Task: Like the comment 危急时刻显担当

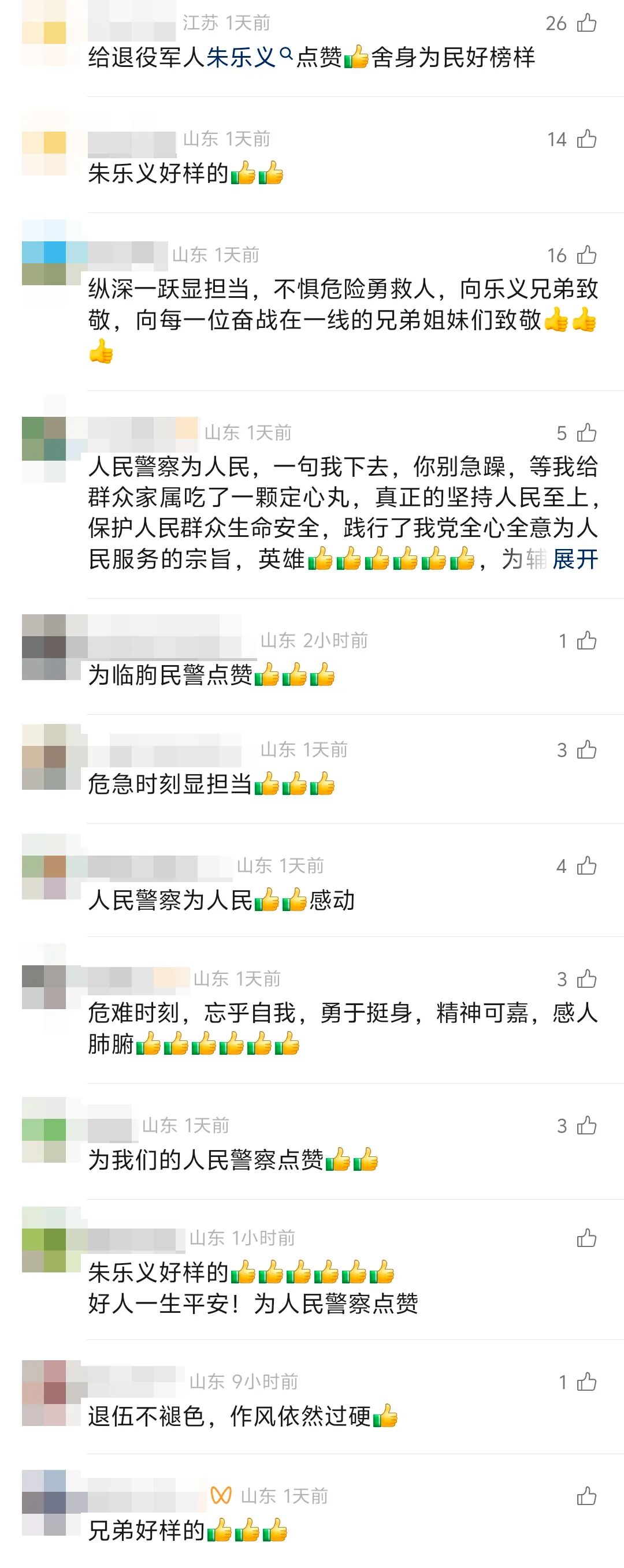Action: click(x=586, y=750)
